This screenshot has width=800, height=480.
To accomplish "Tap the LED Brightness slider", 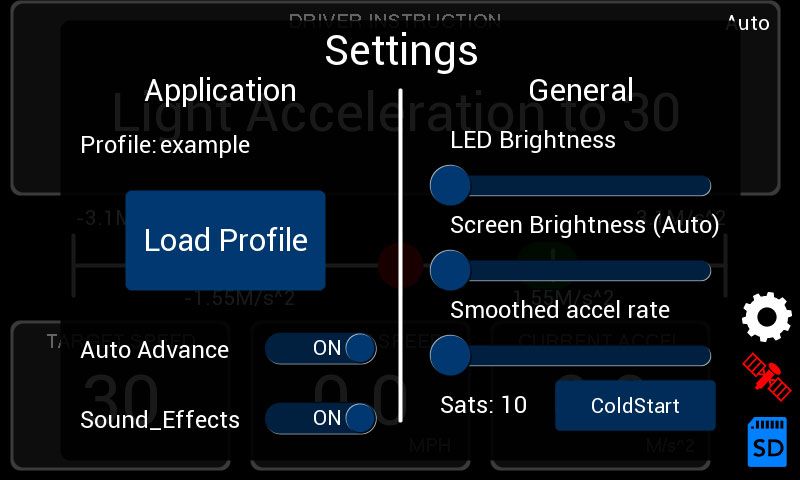I will [x=572, y=186].
